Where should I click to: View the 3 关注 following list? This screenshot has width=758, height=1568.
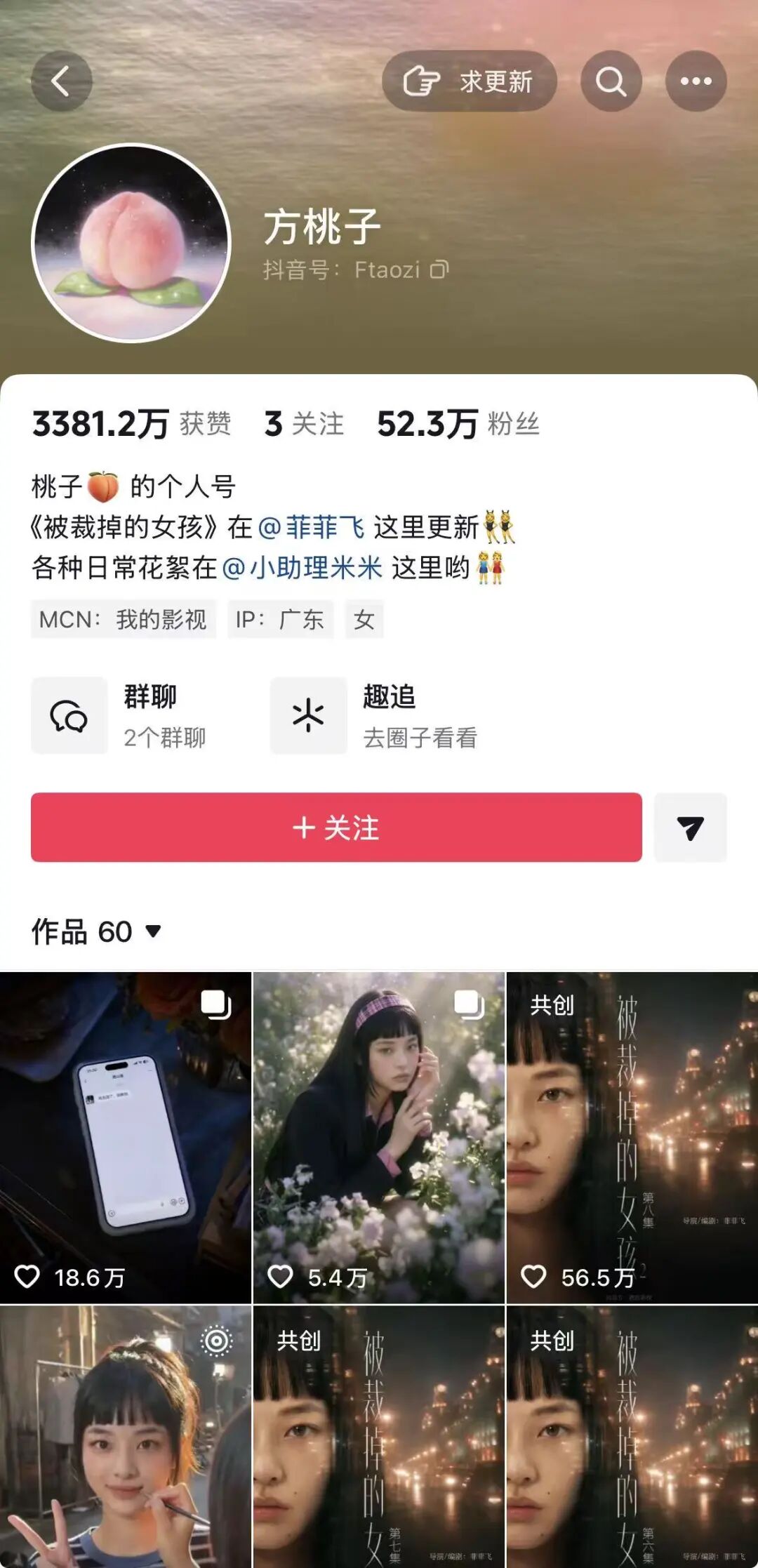click(x=304, y=424)
